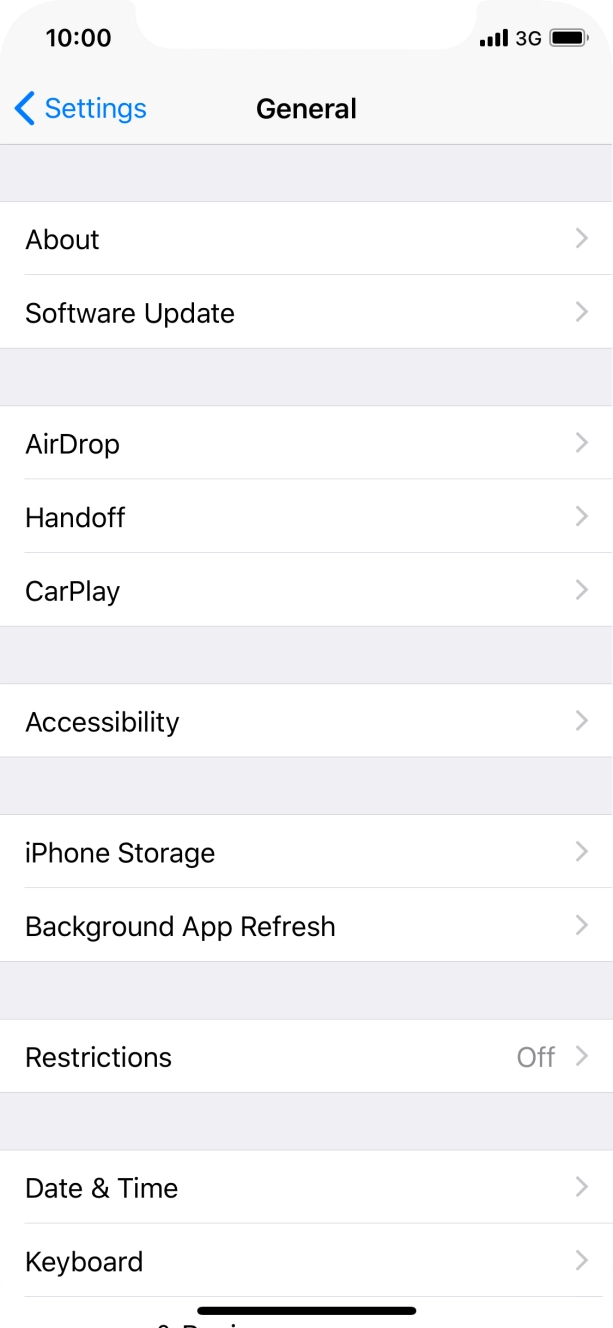Go back to Settings
613x1328 pixels.
coord(81,108)
